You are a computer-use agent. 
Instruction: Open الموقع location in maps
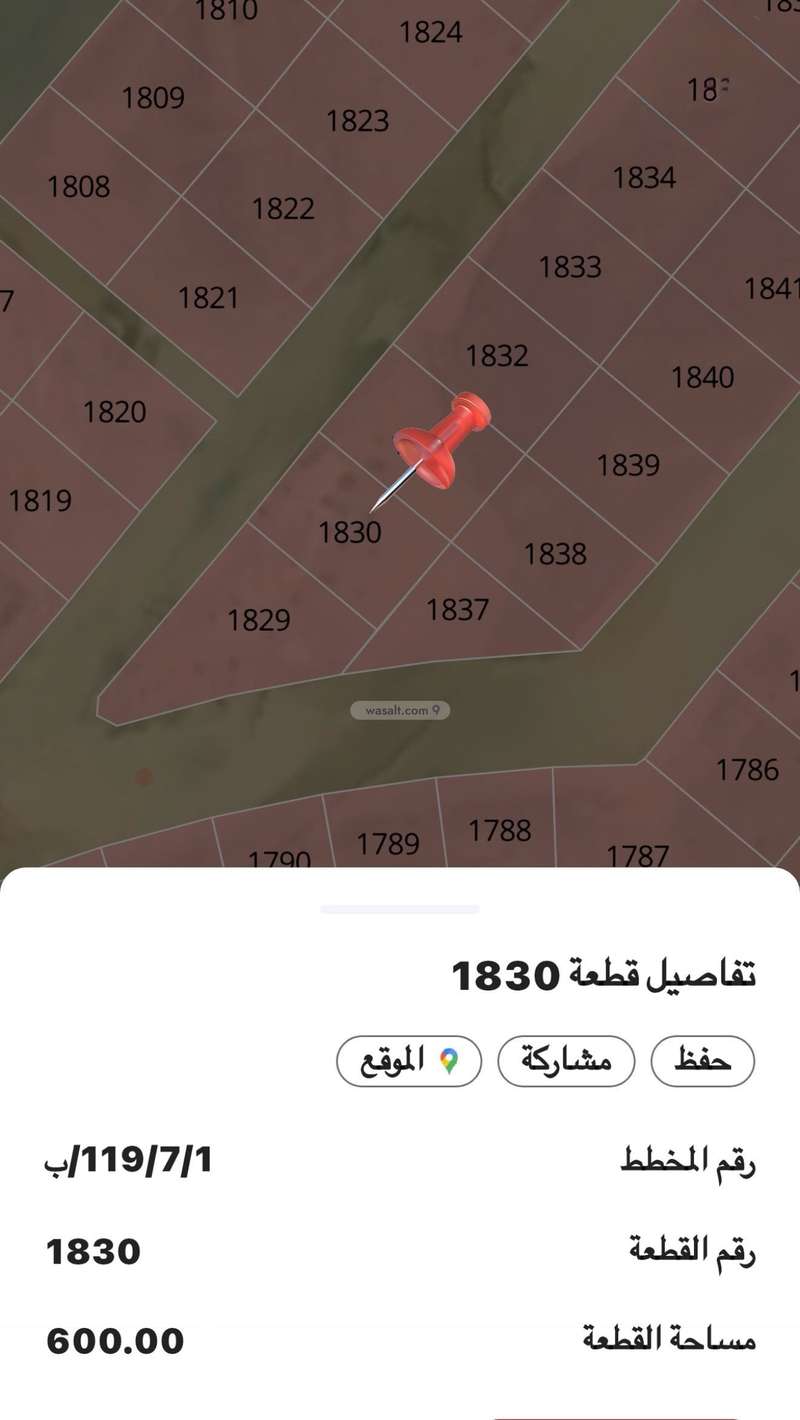[x=409, y=1061]
